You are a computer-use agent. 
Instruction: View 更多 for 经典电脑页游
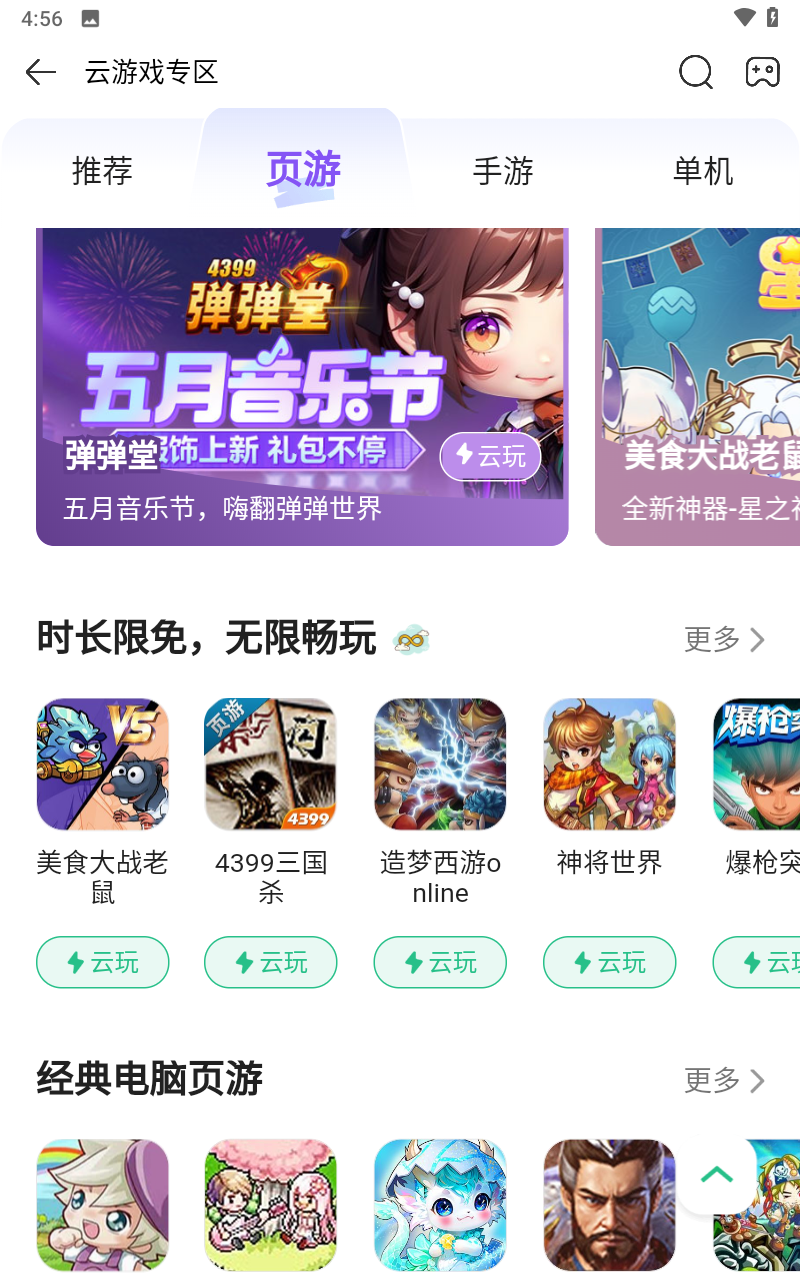coord(724,1080)
